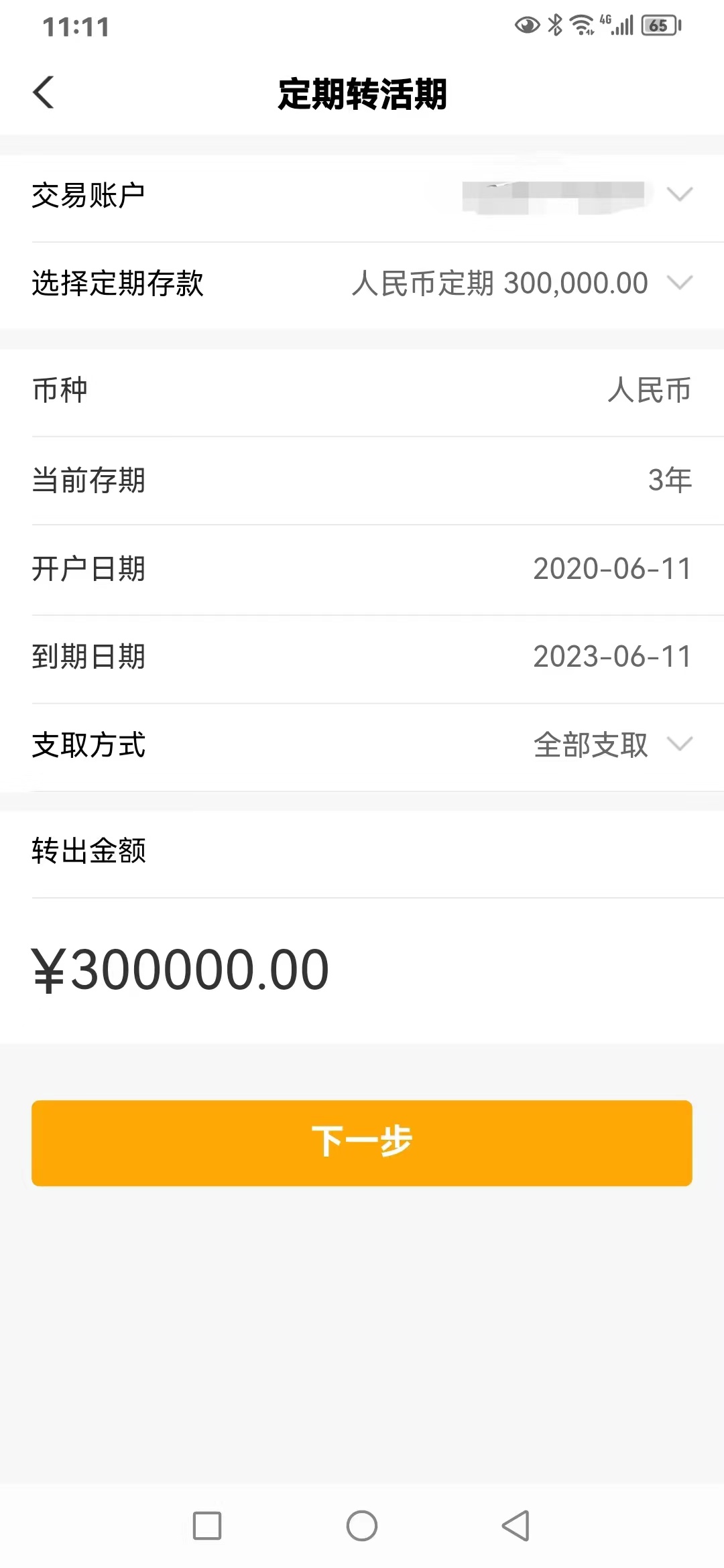Expand the 交易账户 account dropdown
Image resolution: width=724 pixels, height=1568 pixels.
tap(362, 196)
